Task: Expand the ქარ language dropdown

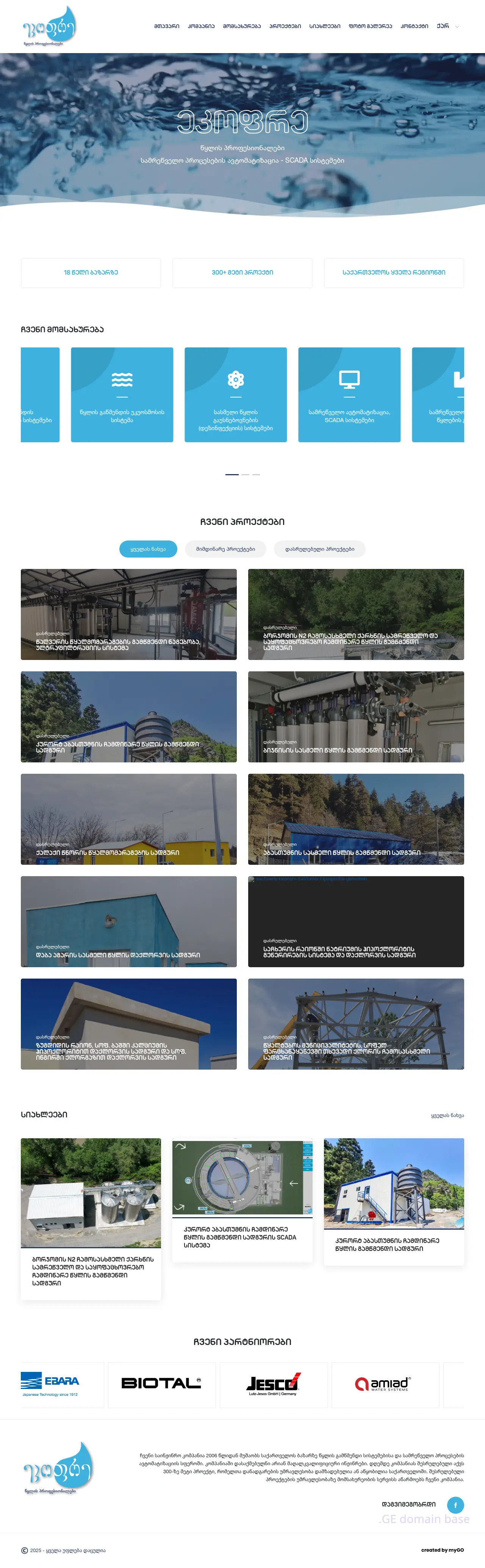Action: pos(447,26)
